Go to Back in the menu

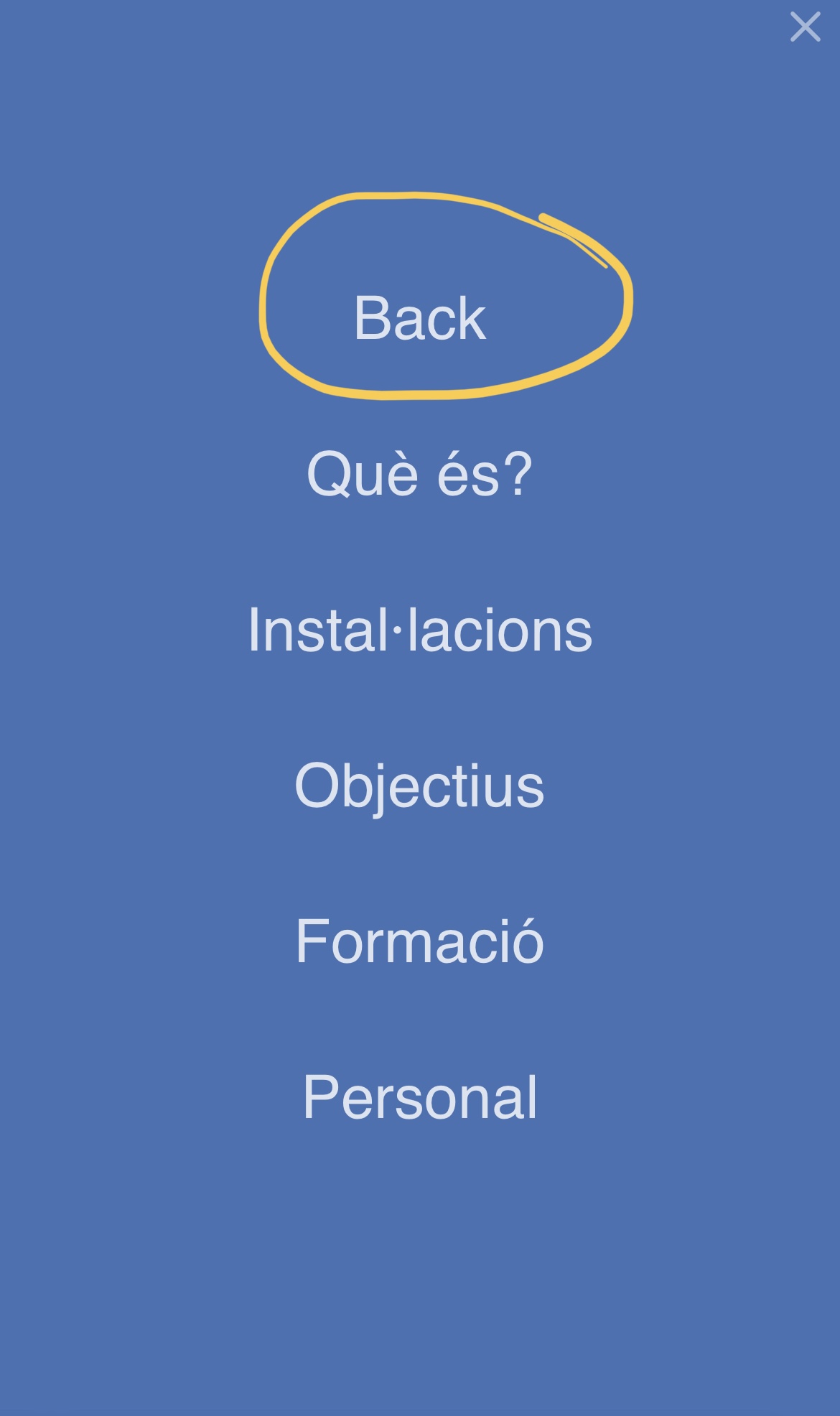click(x=420, y=318)
